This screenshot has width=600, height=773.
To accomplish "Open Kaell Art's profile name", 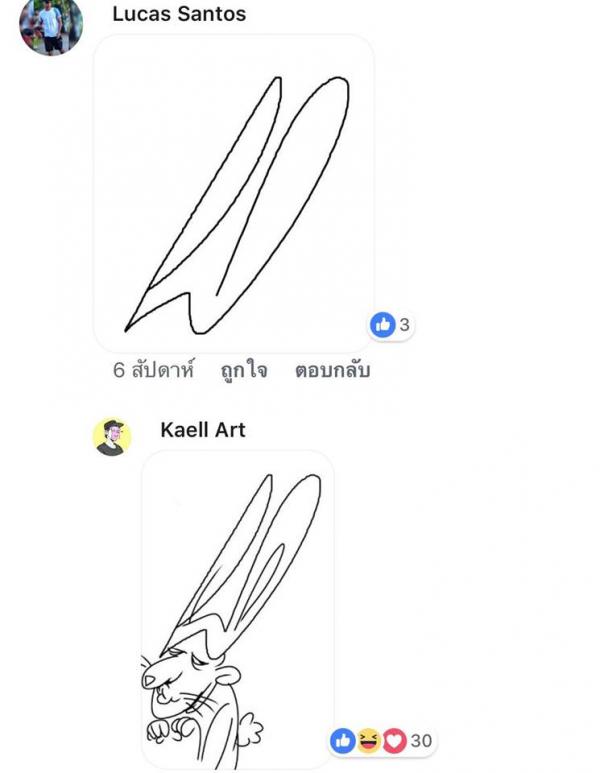I will (x=202, y=430).
